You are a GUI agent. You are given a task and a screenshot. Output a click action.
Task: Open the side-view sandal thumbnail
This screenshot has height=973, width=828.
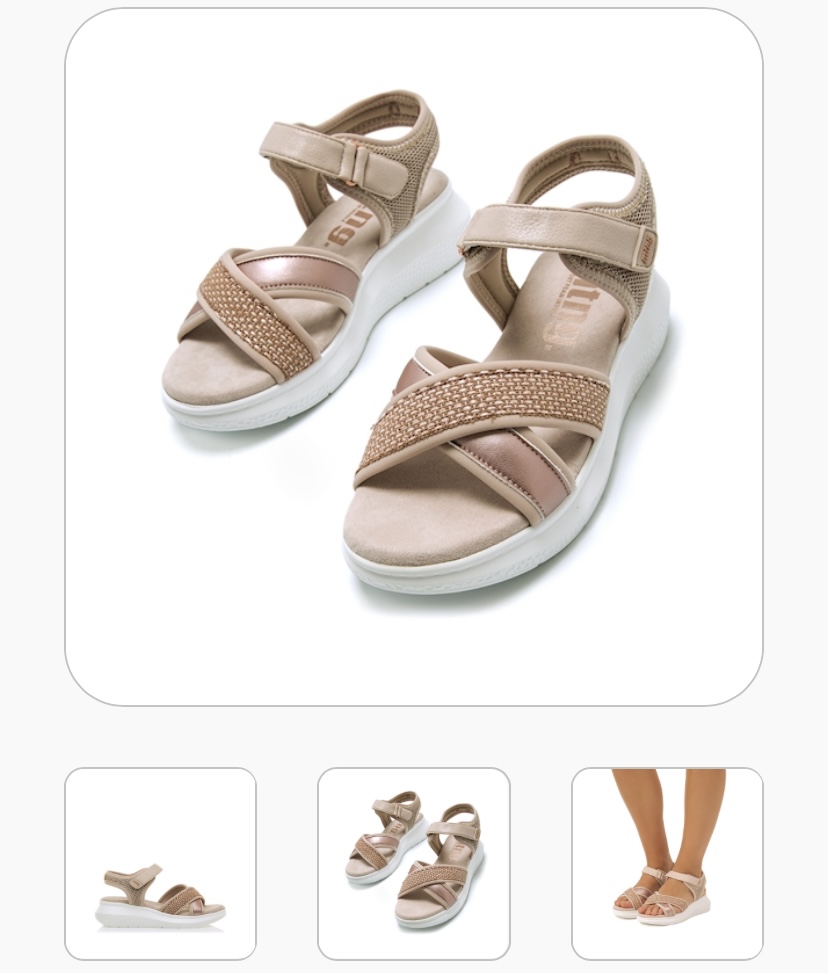coord(160,864)
